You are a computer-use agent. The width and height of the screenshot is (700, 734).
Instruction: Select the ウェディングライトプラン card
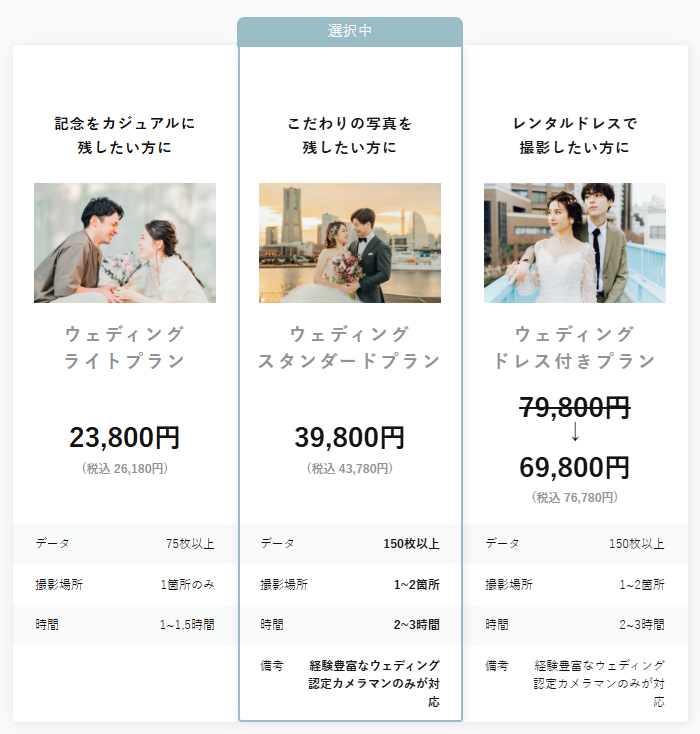125,347
